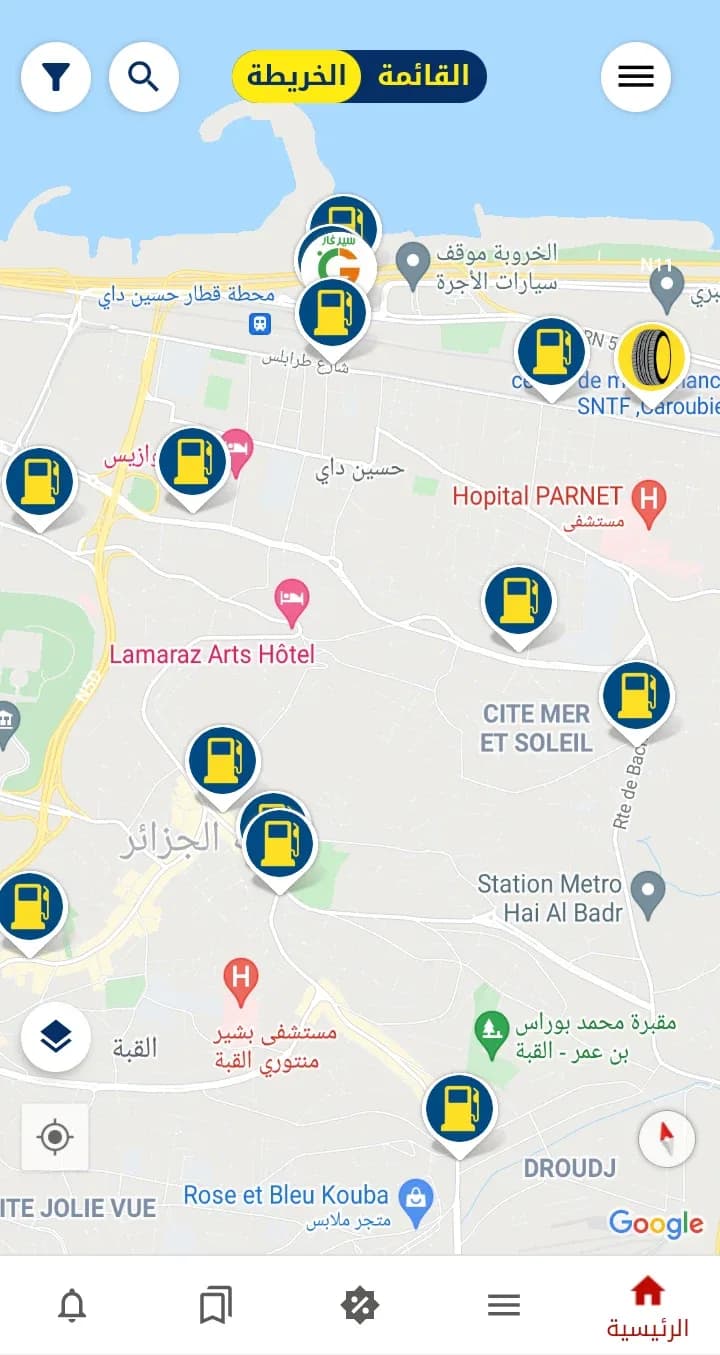Change map layers

56,1037
